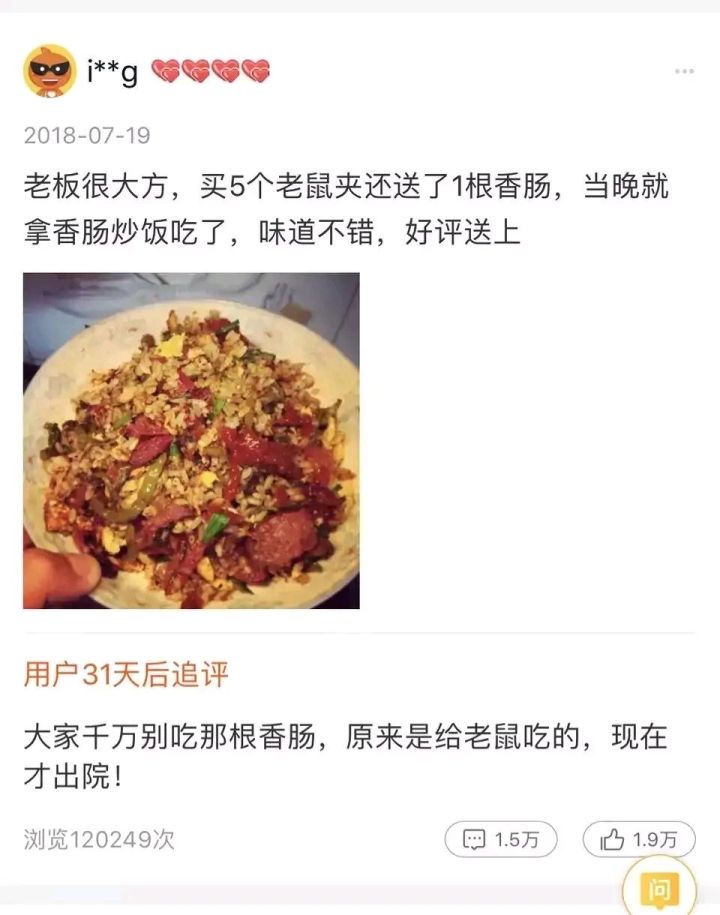Open user i**g's profile avatar
The width and height of the screenshot is (720, 915).
click(x=47, y=72)
